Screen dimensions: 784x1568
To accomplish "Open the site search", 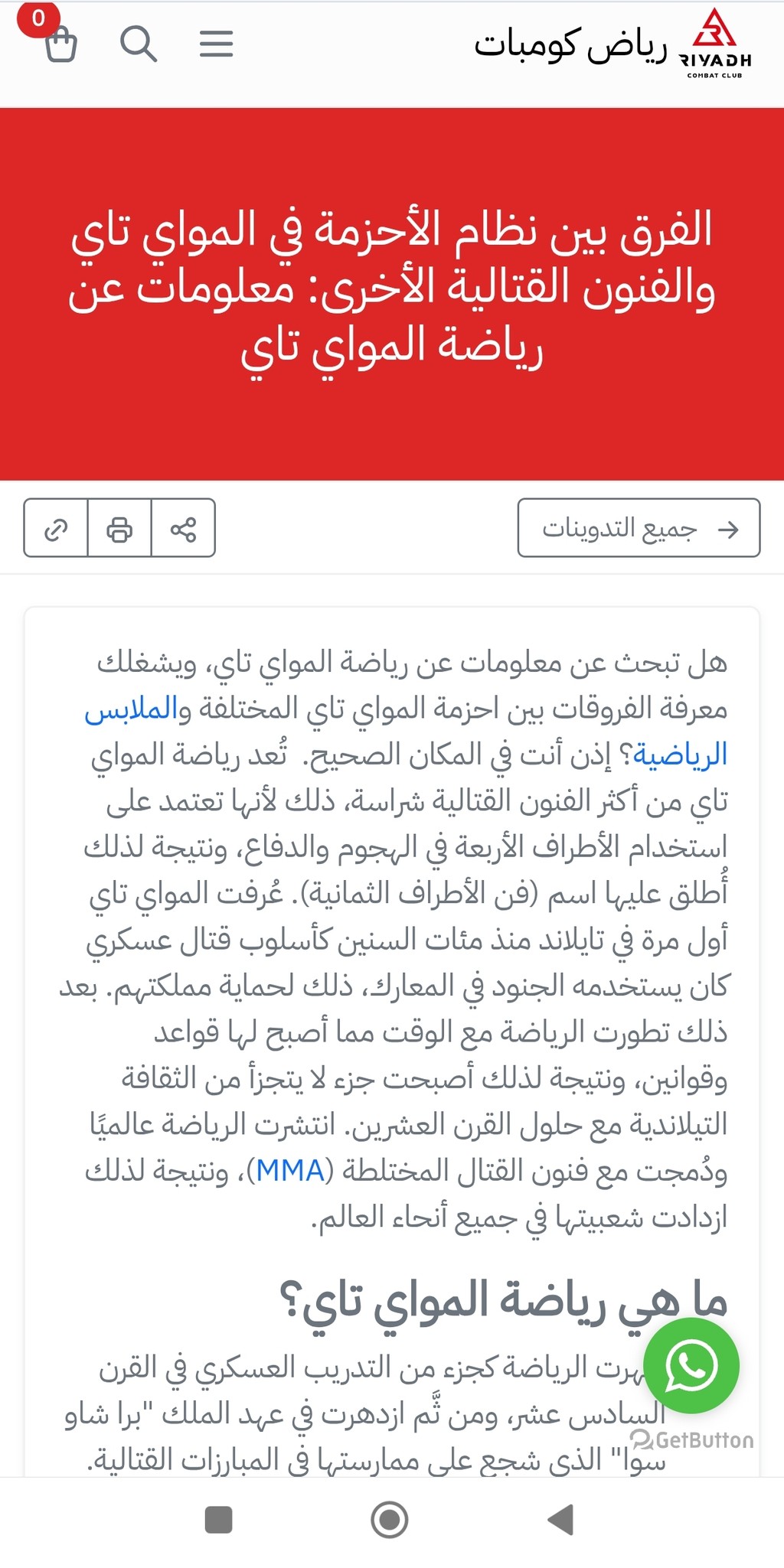I will pyautogui.click(x=139, y=44).
